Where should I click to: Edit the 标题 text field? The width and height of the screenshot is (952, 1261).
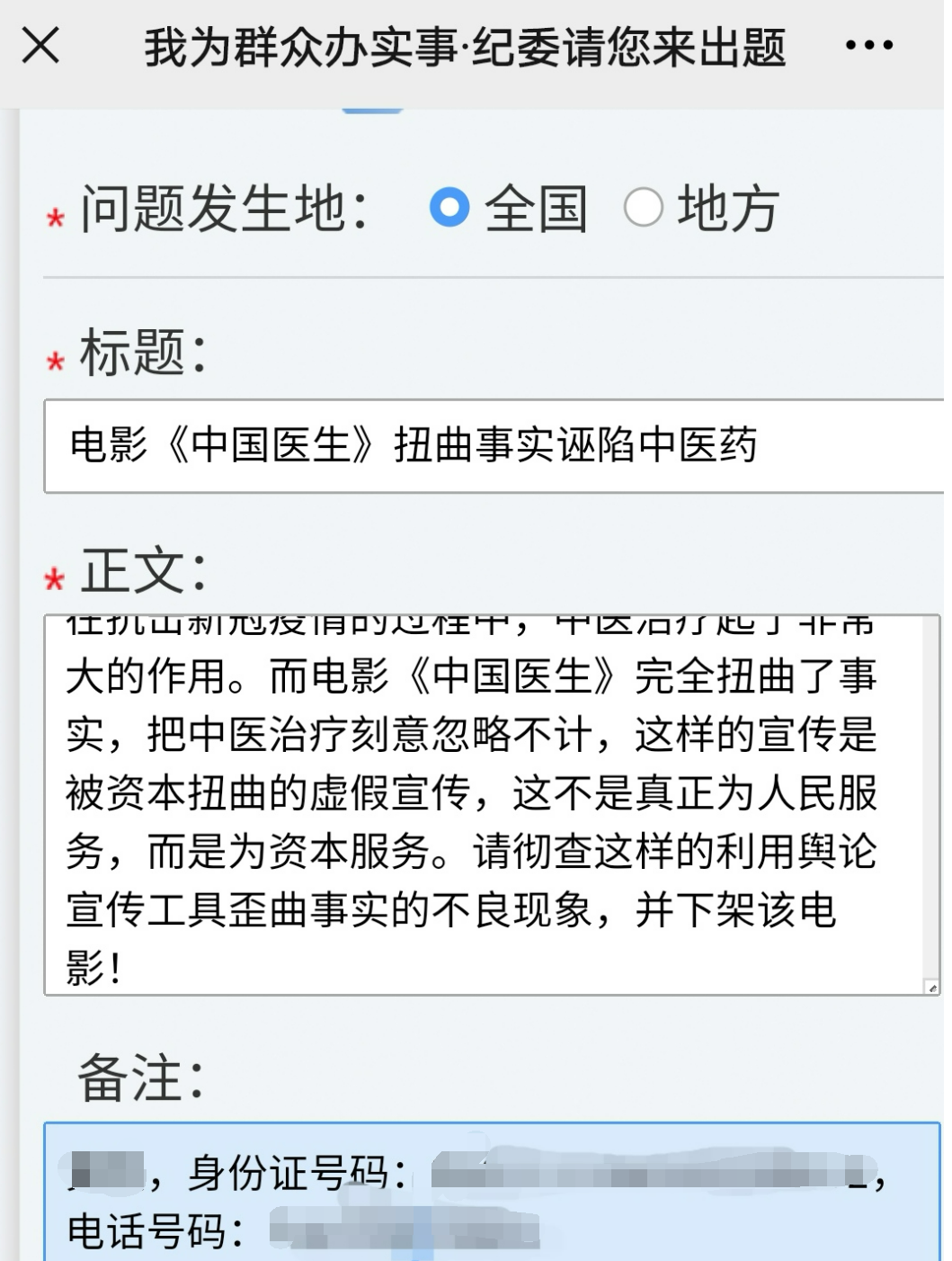(x=493, y=446)
